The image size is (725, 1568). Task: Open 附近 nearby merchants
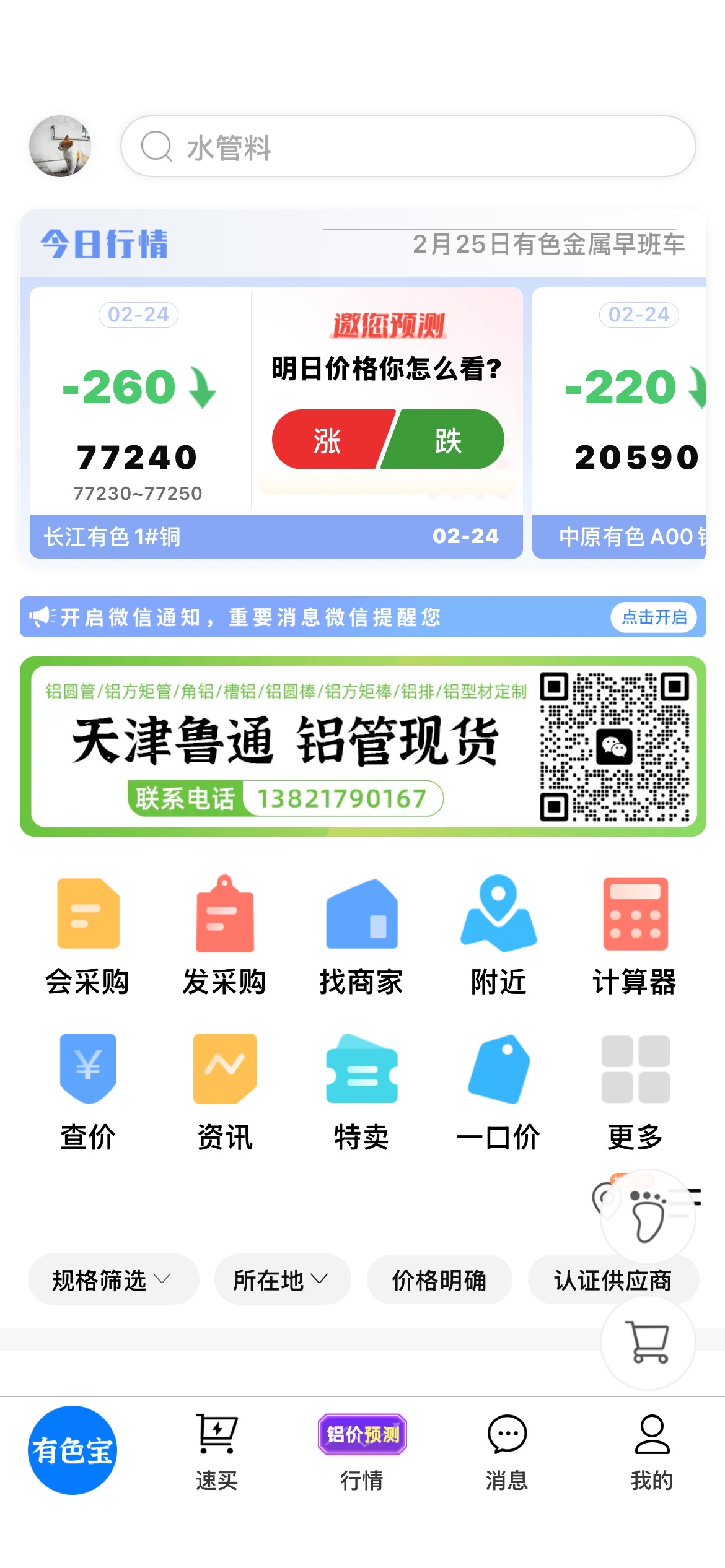(x=498, y=935)
